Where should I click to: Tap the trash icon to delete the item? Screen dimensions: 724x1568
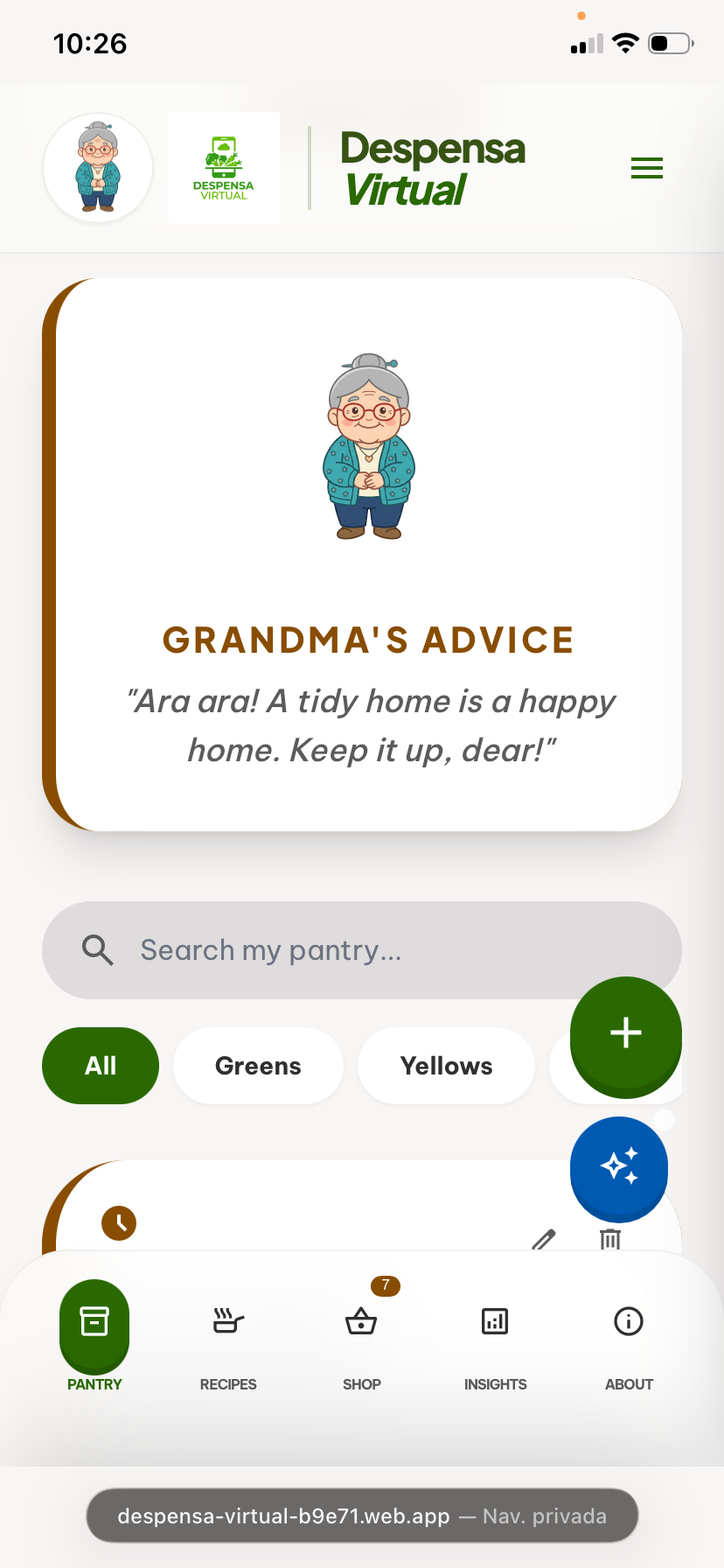coord(609,1239)
